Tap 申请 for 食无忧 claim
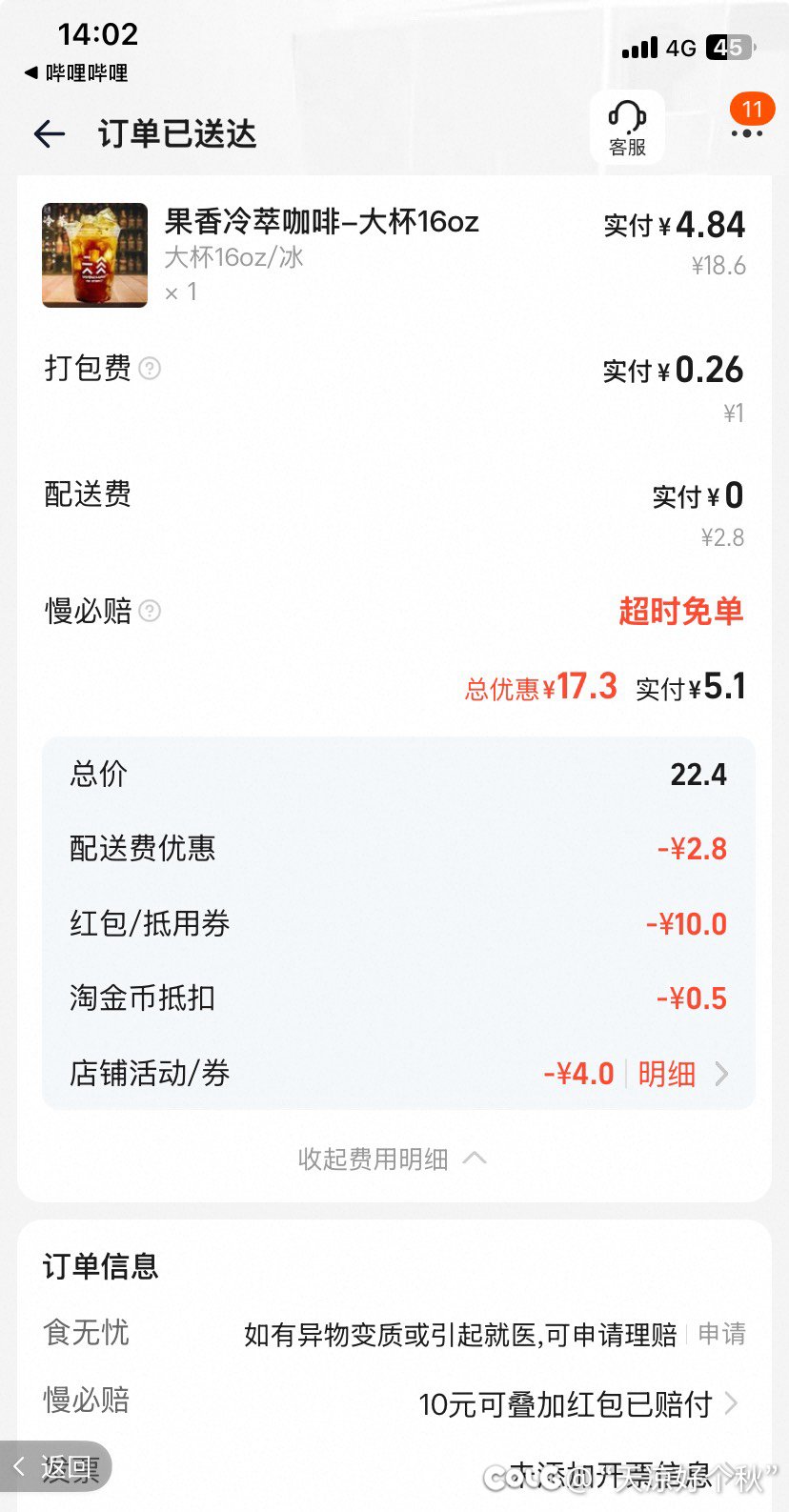 [721, 1334]
